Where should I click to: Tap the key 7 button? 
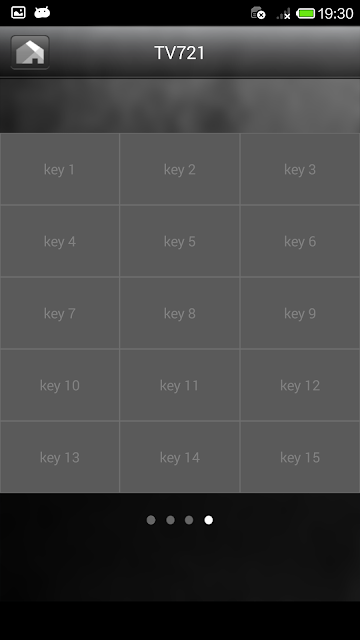point(60,313)
